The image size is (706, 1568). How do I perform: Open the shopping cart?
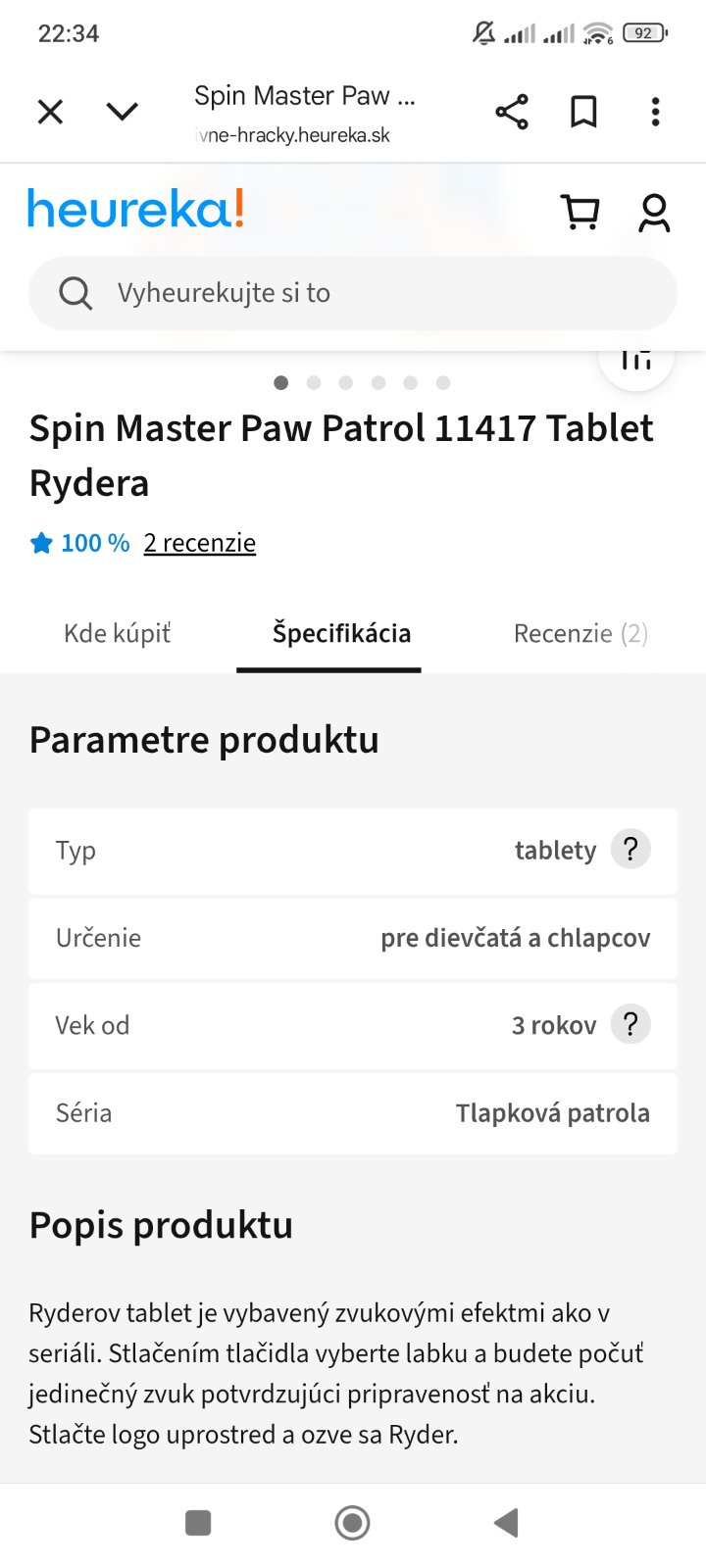coord(580,212)
